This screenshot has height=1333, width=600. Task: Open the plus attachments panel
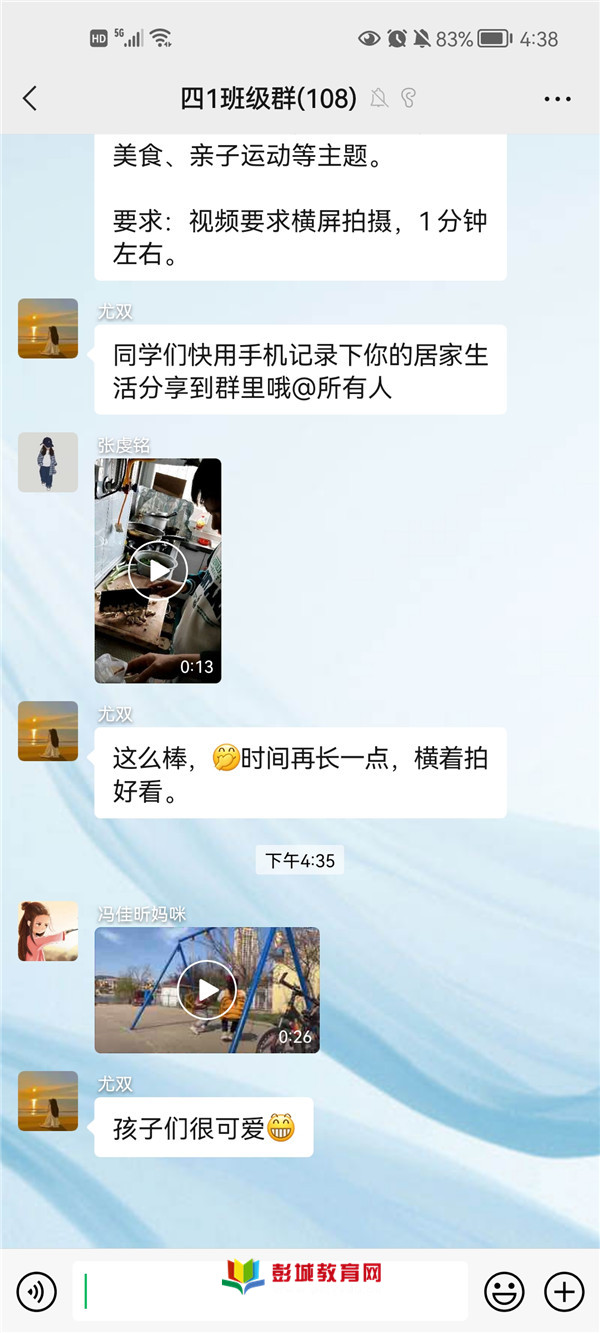564,1292
